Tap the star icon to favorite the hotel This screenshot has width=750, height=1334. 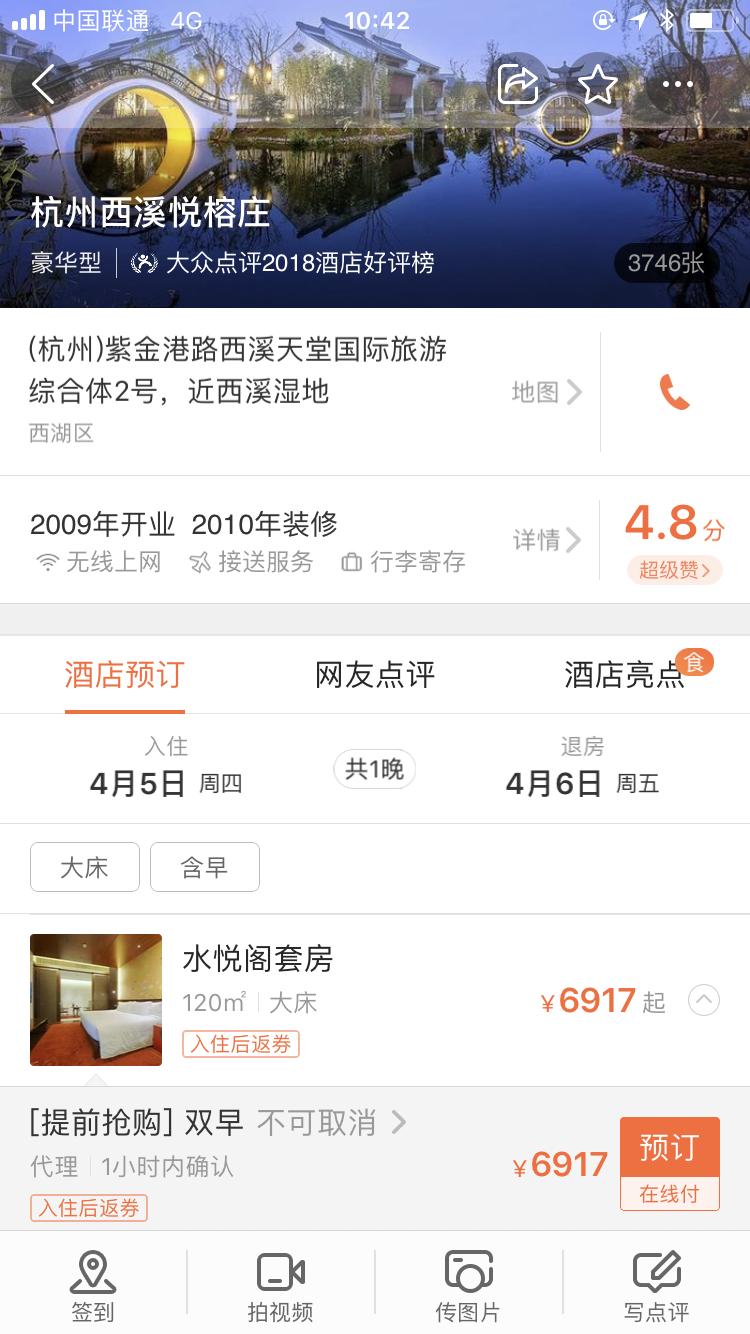click(x=597, y=84)
